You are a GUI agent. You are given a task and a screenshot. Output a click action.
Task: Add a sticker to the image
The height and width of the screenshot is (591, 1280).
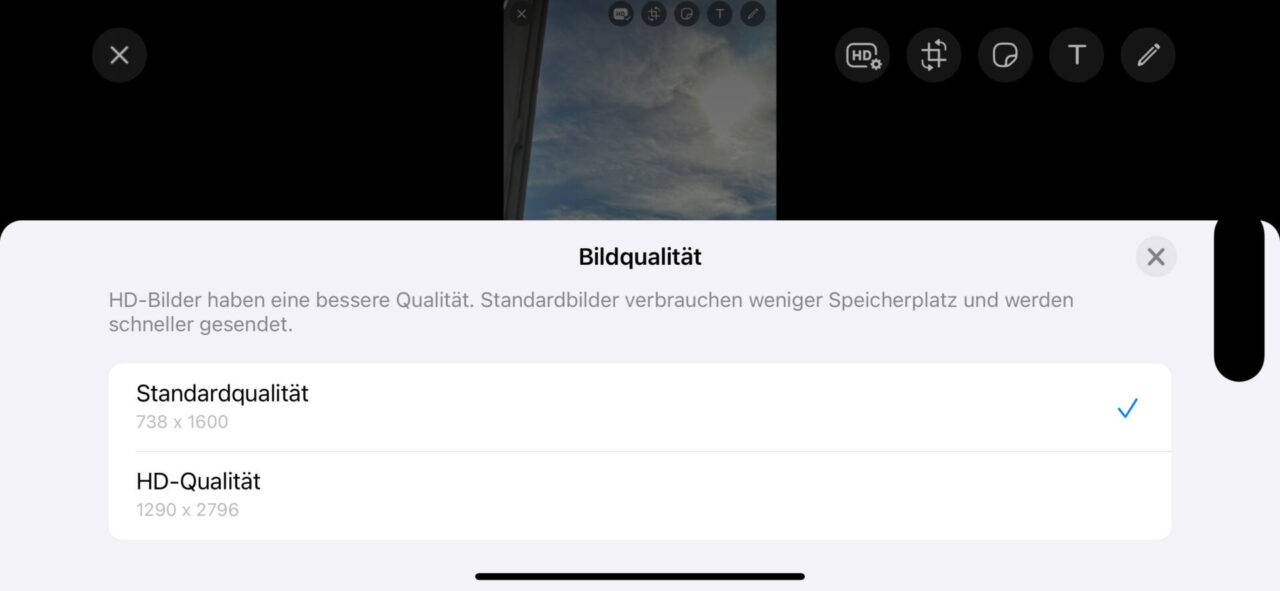1004,55
